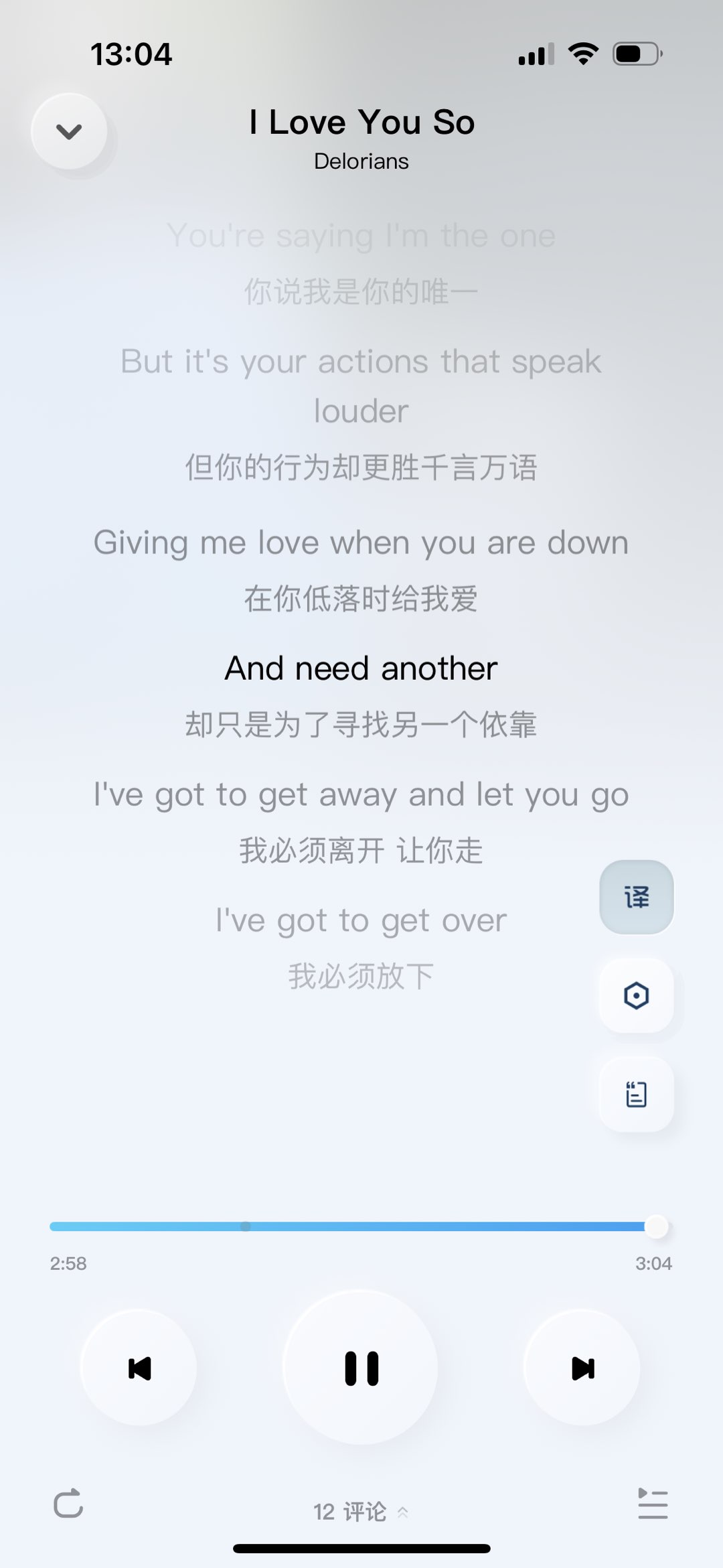Open the hexagon lyric settings button
The image size is (723, 1568).
pos(636,995)
